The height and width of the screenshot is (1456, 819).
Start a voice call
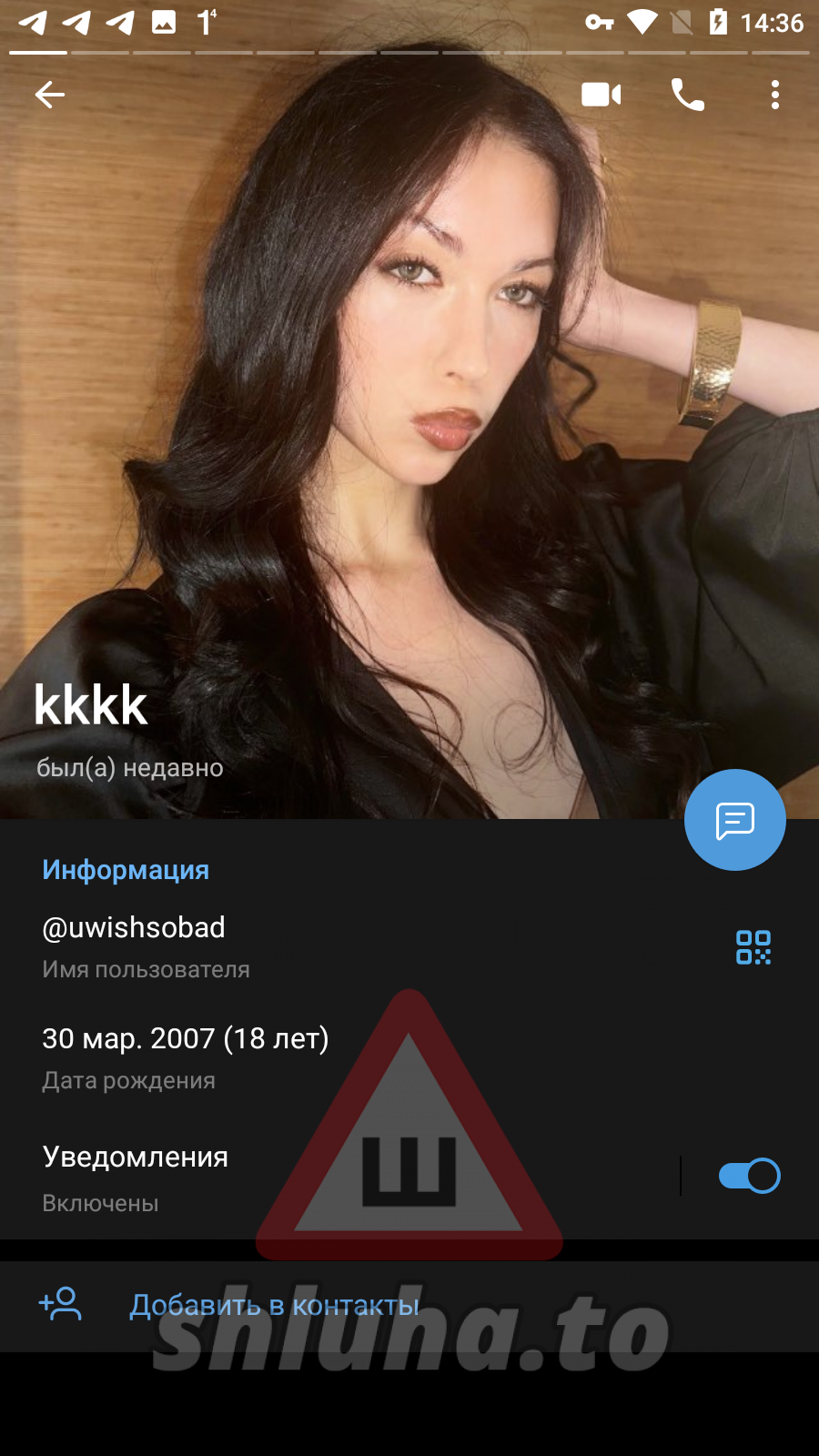point(687,95)
